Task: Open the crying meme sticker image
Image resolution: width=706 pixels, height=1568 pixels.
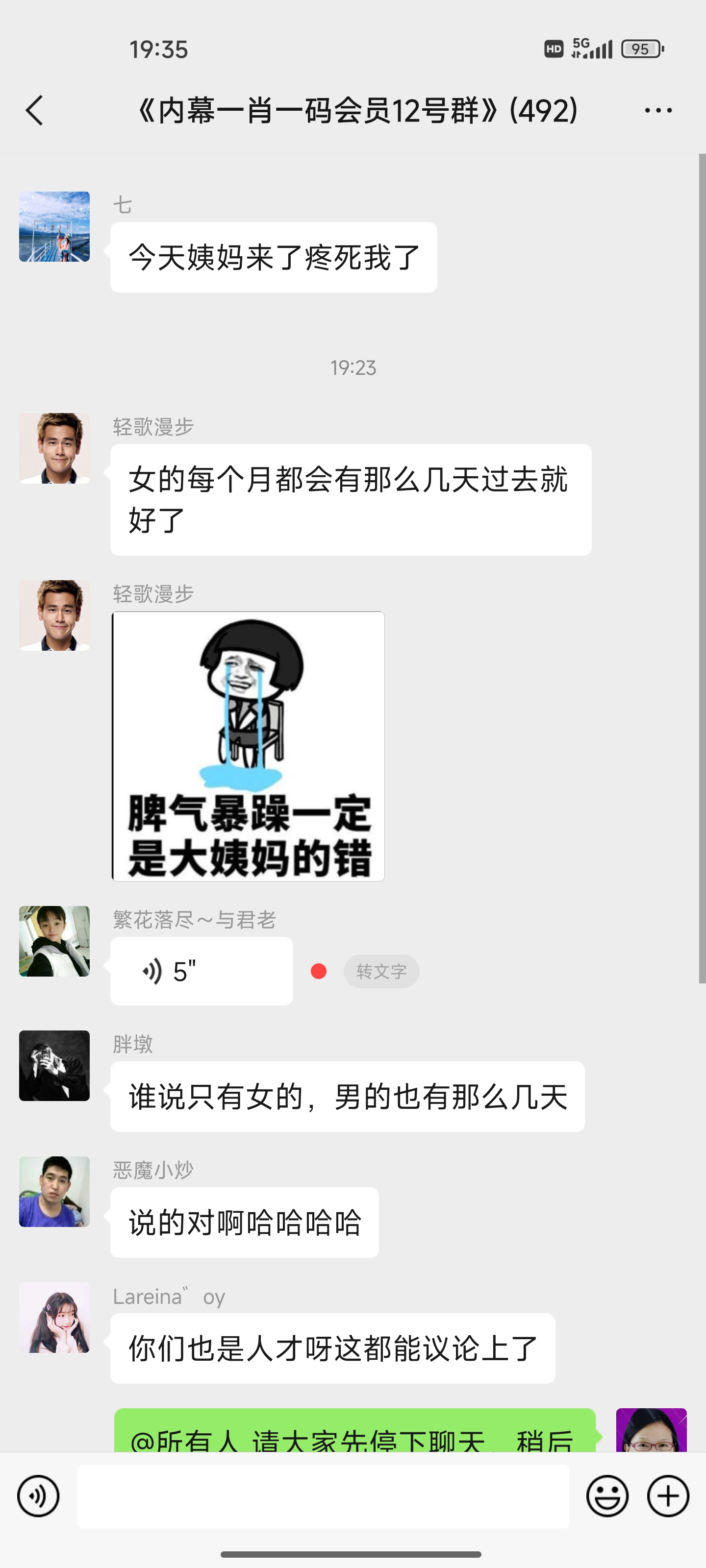Action: coord(249,746)
